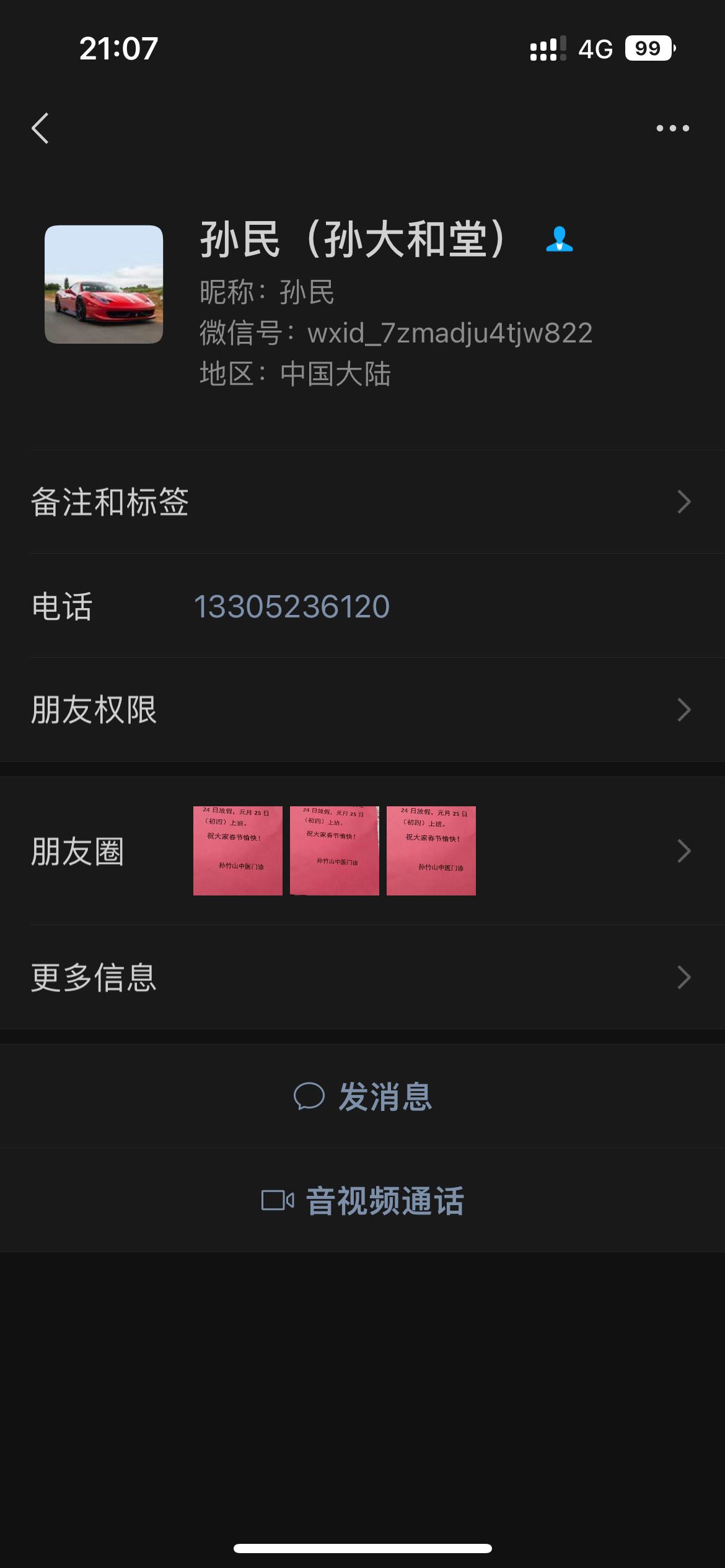The image size is (725, 1568).
Task: Open the three-dot overflow menu
Action: [672, 128]
